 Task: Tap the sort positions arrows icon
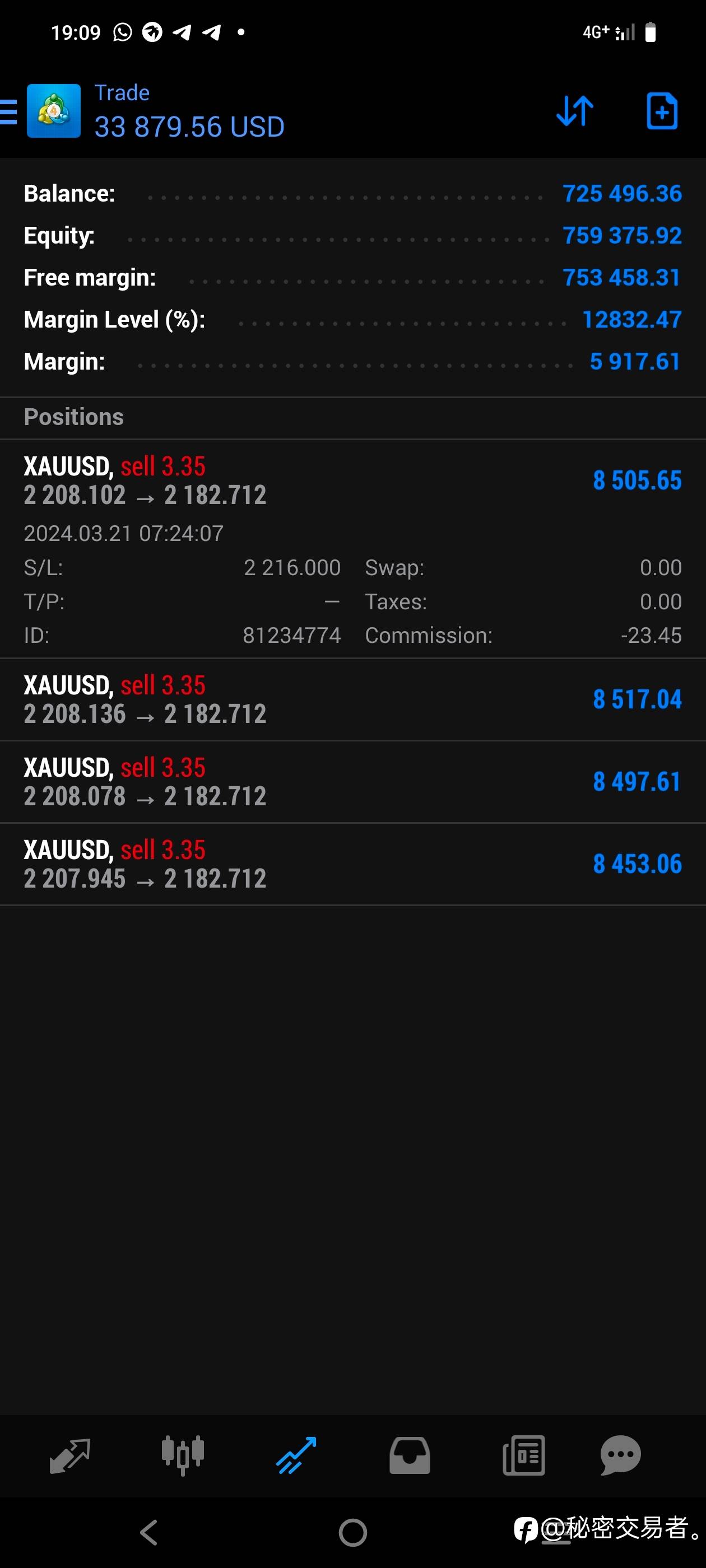pyautogui.click(x=574, y=111)
